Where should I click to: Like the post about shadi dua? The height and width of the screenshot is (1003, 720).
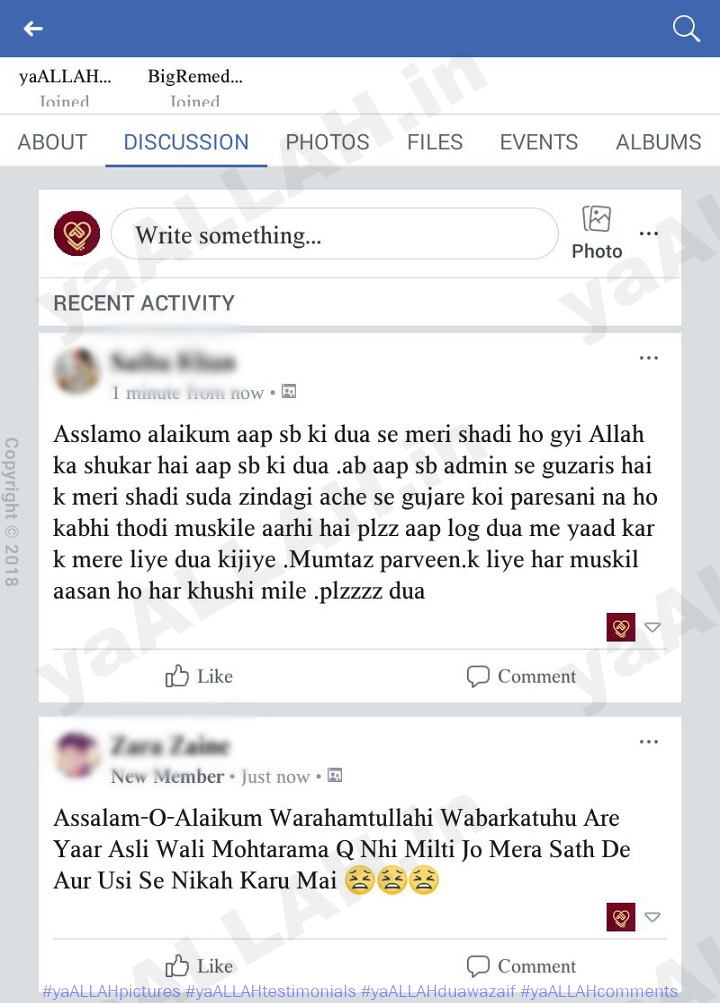199,677
